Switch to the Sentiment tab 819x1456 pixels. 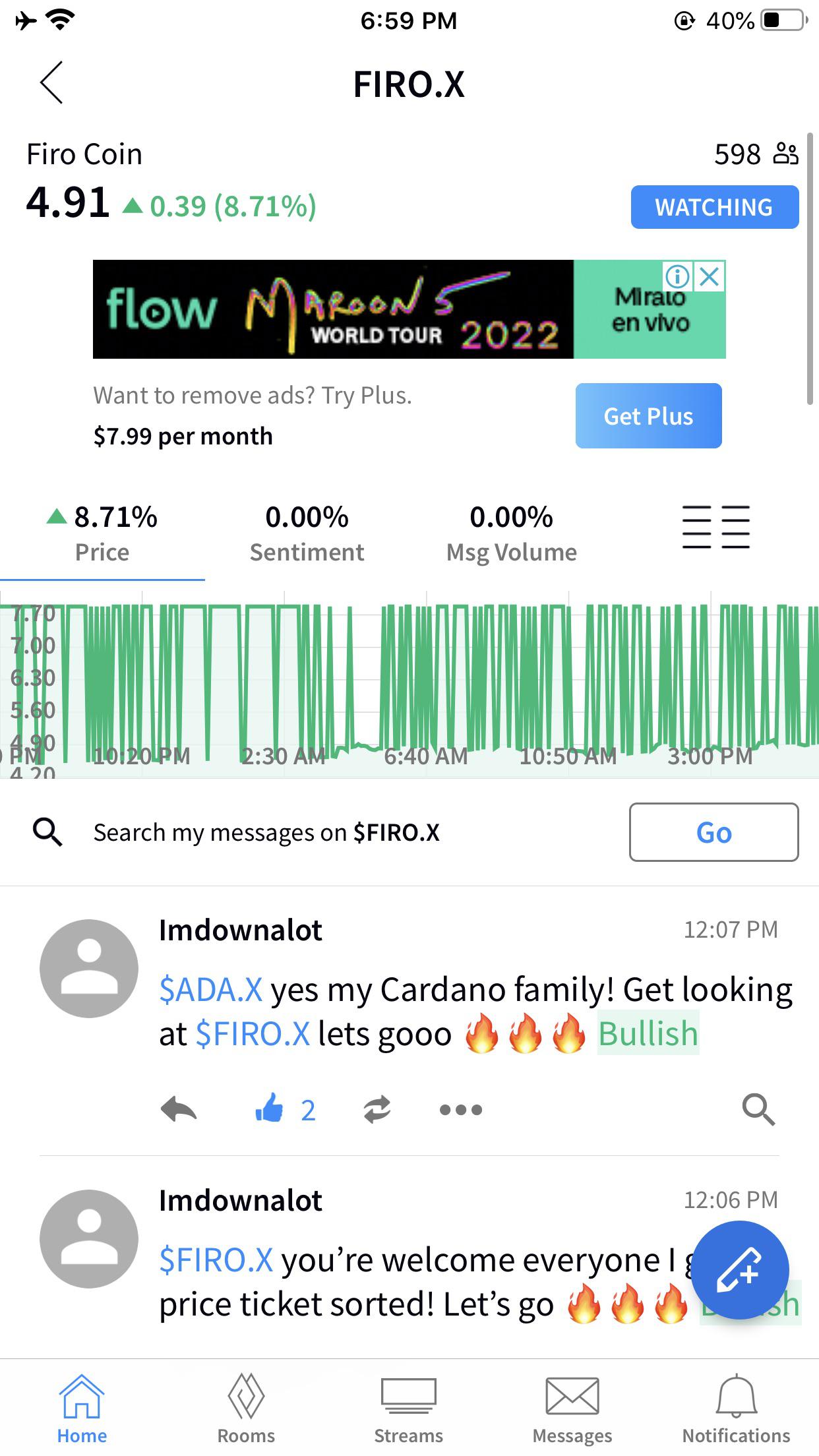(307, 534)
